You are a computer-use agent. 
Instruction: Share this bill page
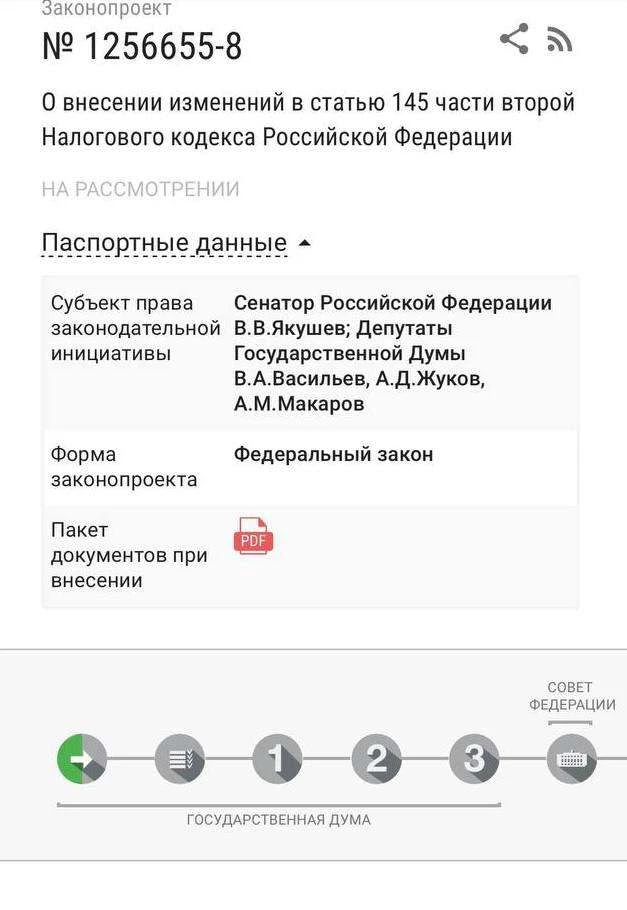point(514,39)
